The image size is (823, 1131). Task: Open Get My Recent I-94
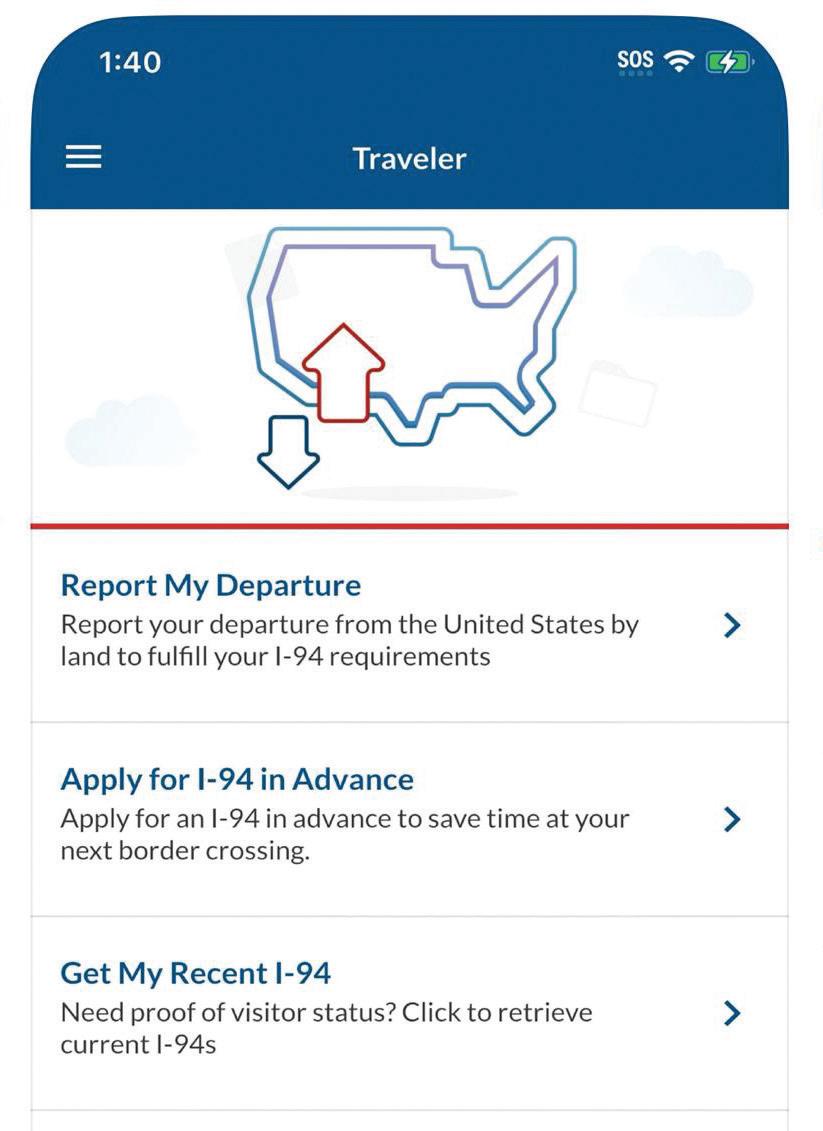pos(400,1010)
